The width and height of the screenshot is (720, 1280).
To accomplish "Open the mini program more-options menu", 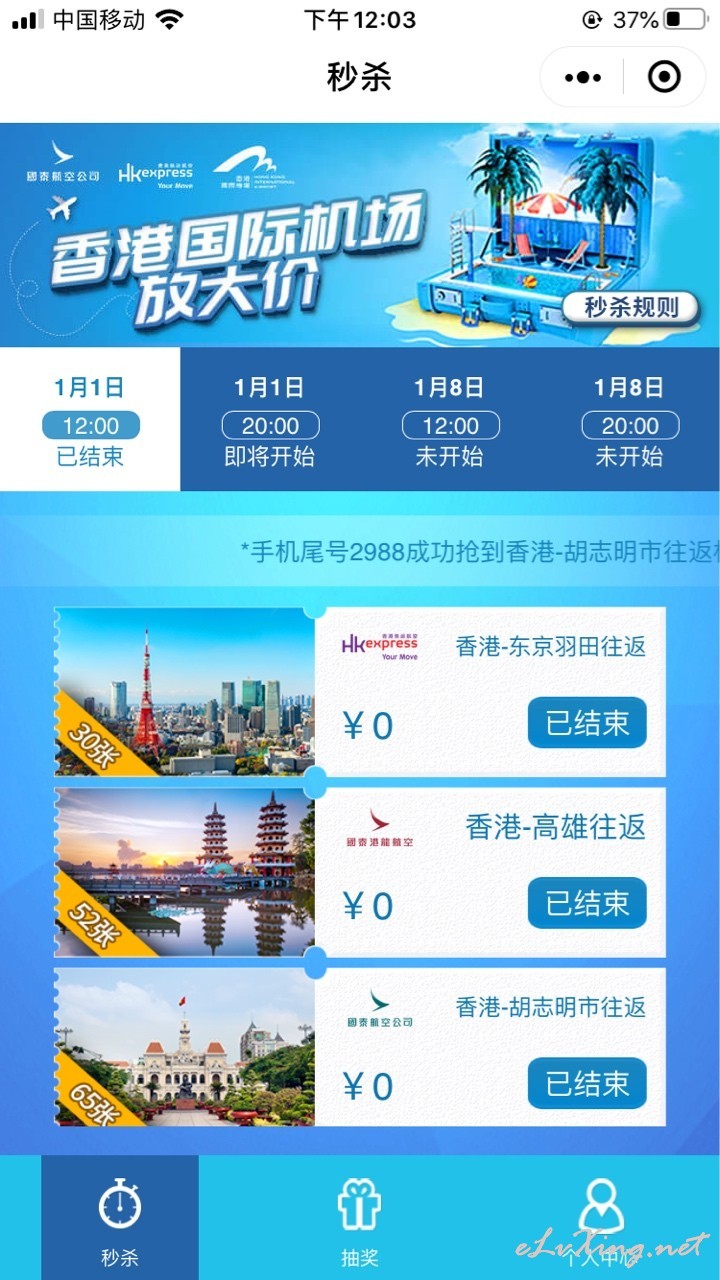I will click(583, 77).
